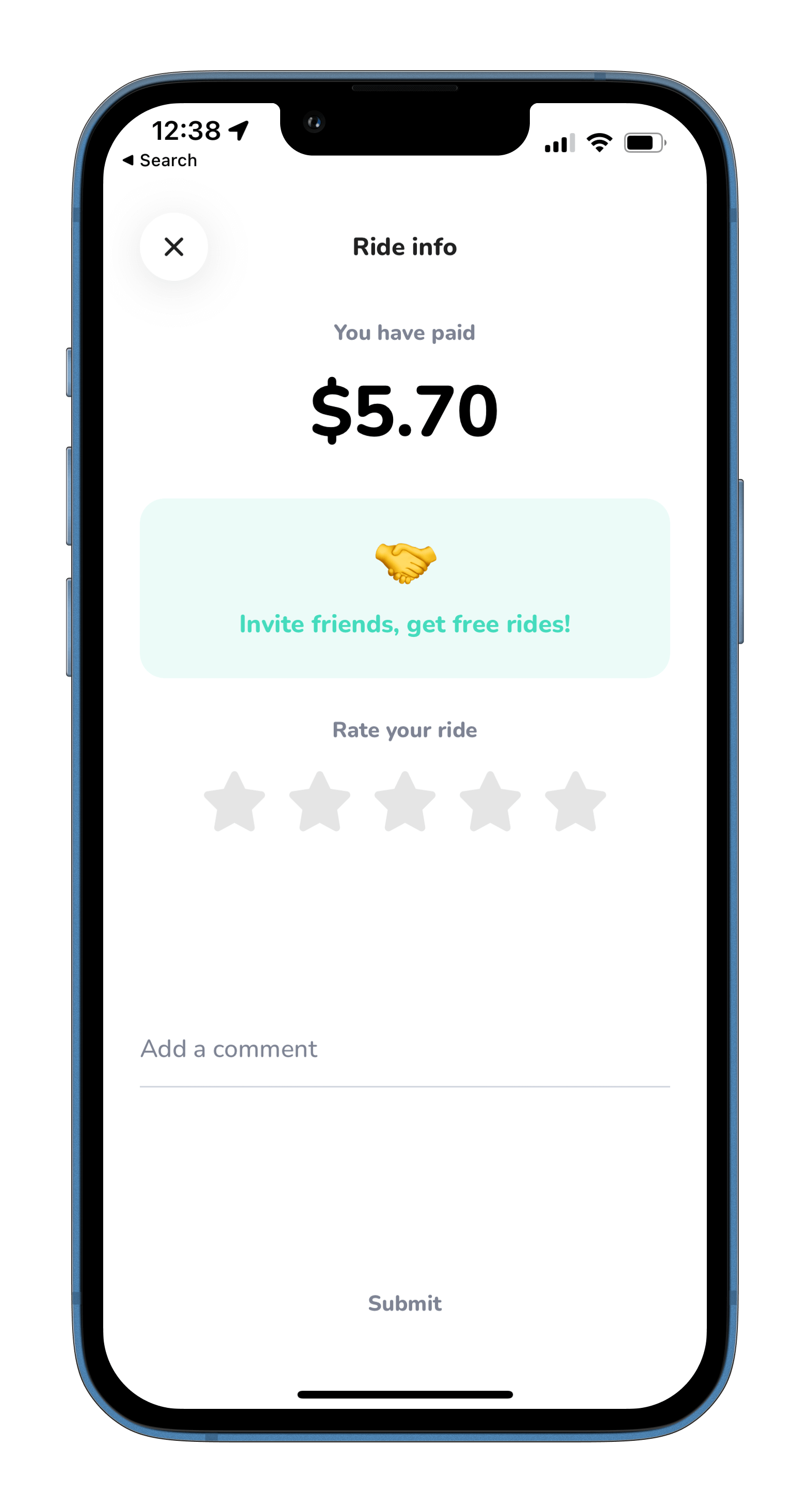
Task: Focus the Add a comment field
Action: [x=404, y=1049]
